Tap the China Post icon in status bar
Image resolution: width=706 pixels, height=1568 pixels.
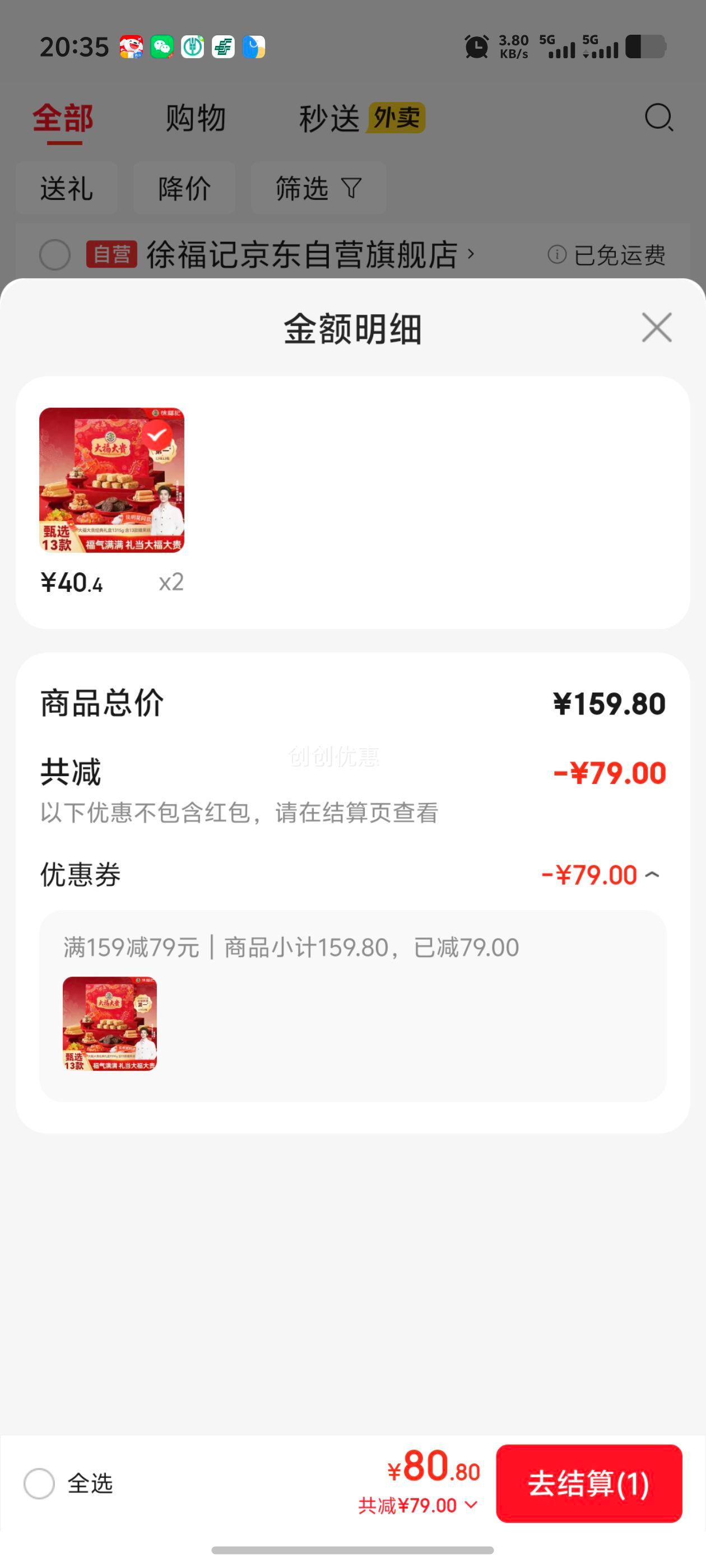point(223,46)
